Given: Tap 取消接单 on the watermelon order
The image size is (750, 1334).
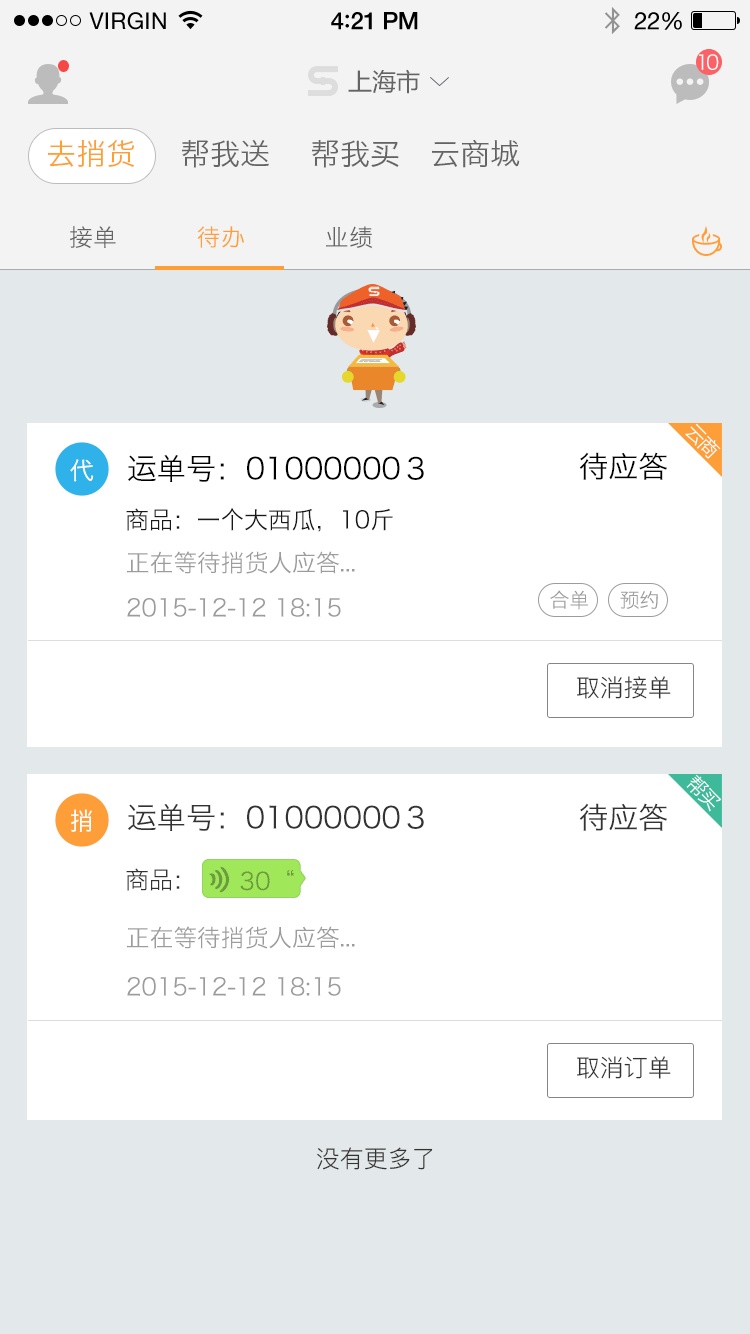Looking at the screenshot, I should 620,690.
